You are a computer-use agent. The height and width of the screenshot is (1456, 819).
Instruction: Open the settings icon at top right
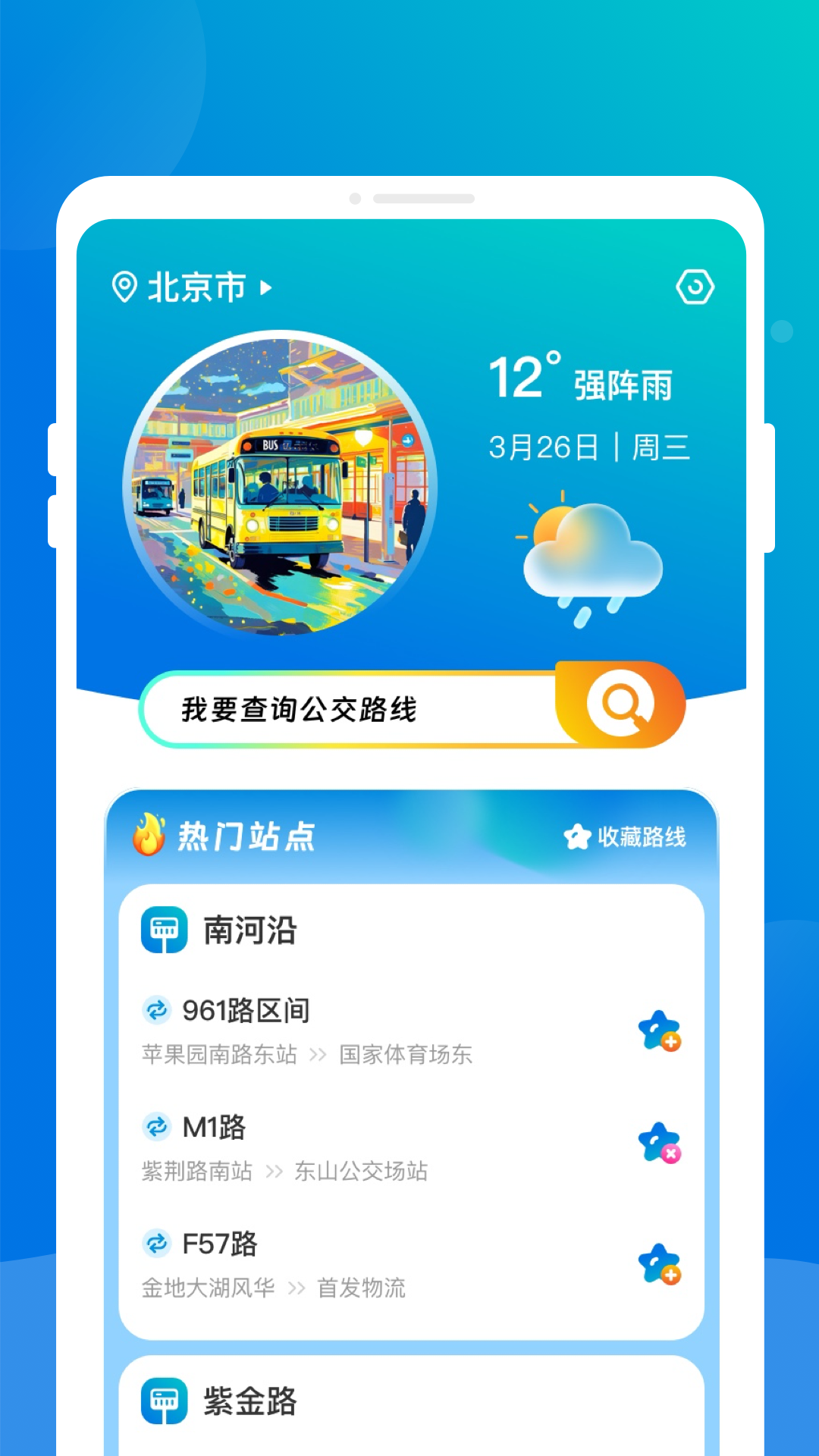(695, 286)
